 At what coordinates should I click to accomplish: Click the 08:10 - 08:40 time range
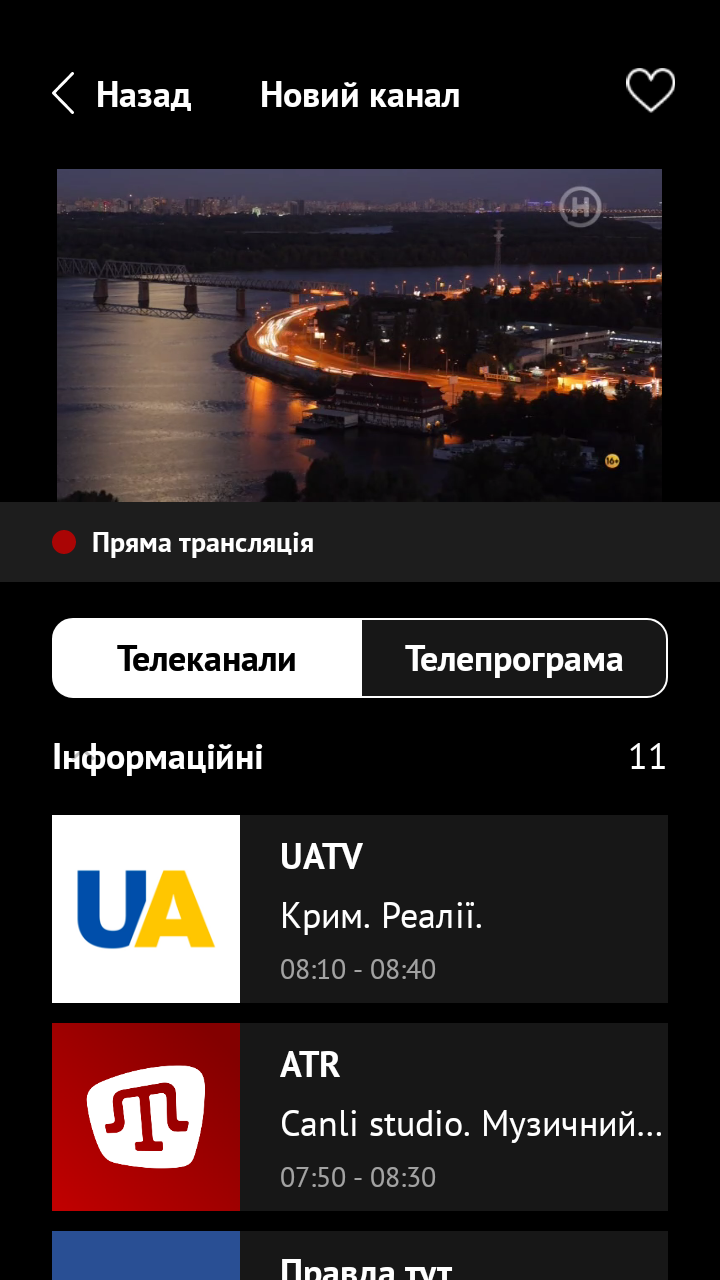tap(358, 968)
